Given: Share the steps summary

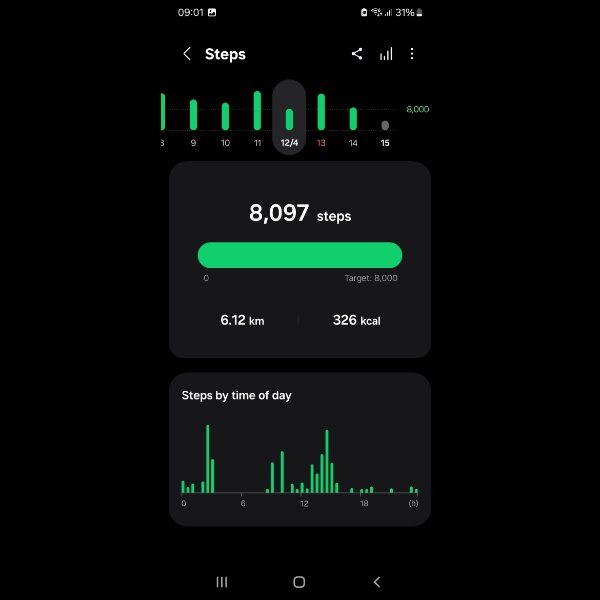Looking at the screenshot, I should tap(357, 54).
